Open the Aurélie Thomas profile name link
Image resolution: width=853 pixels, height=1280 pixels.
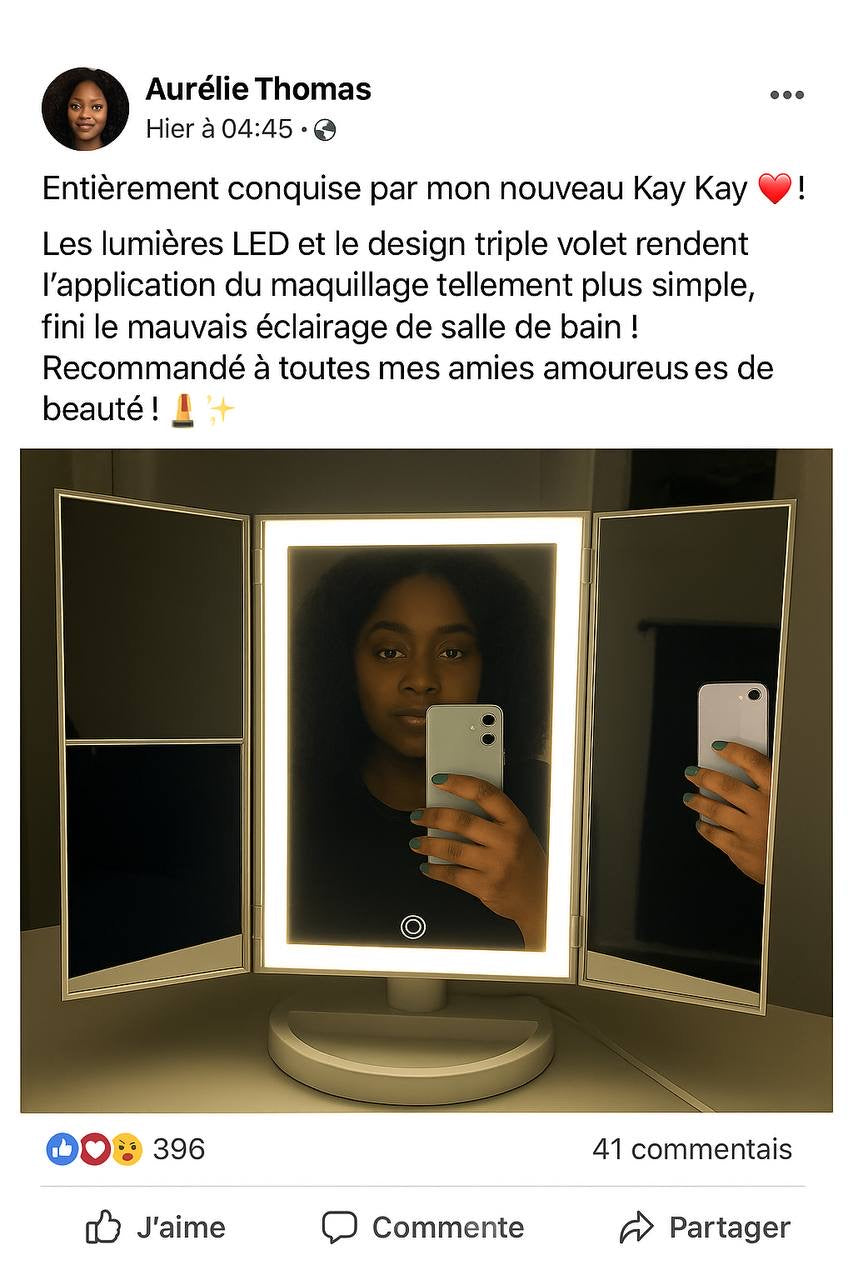(258, 89)
